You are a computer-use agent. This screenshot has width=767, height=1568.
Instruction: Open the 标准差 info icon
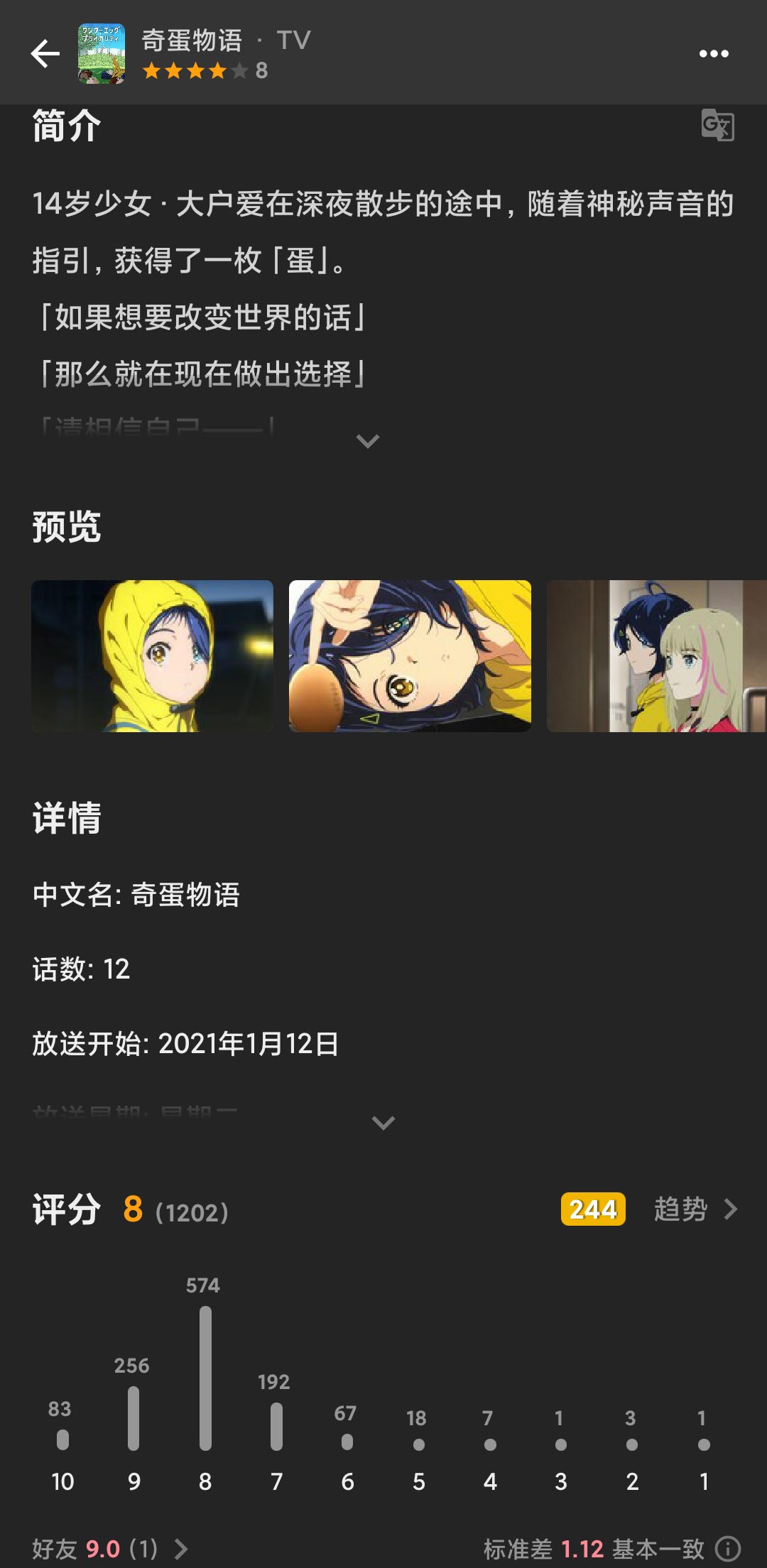pyautogui.click(x=727, y=1548)
